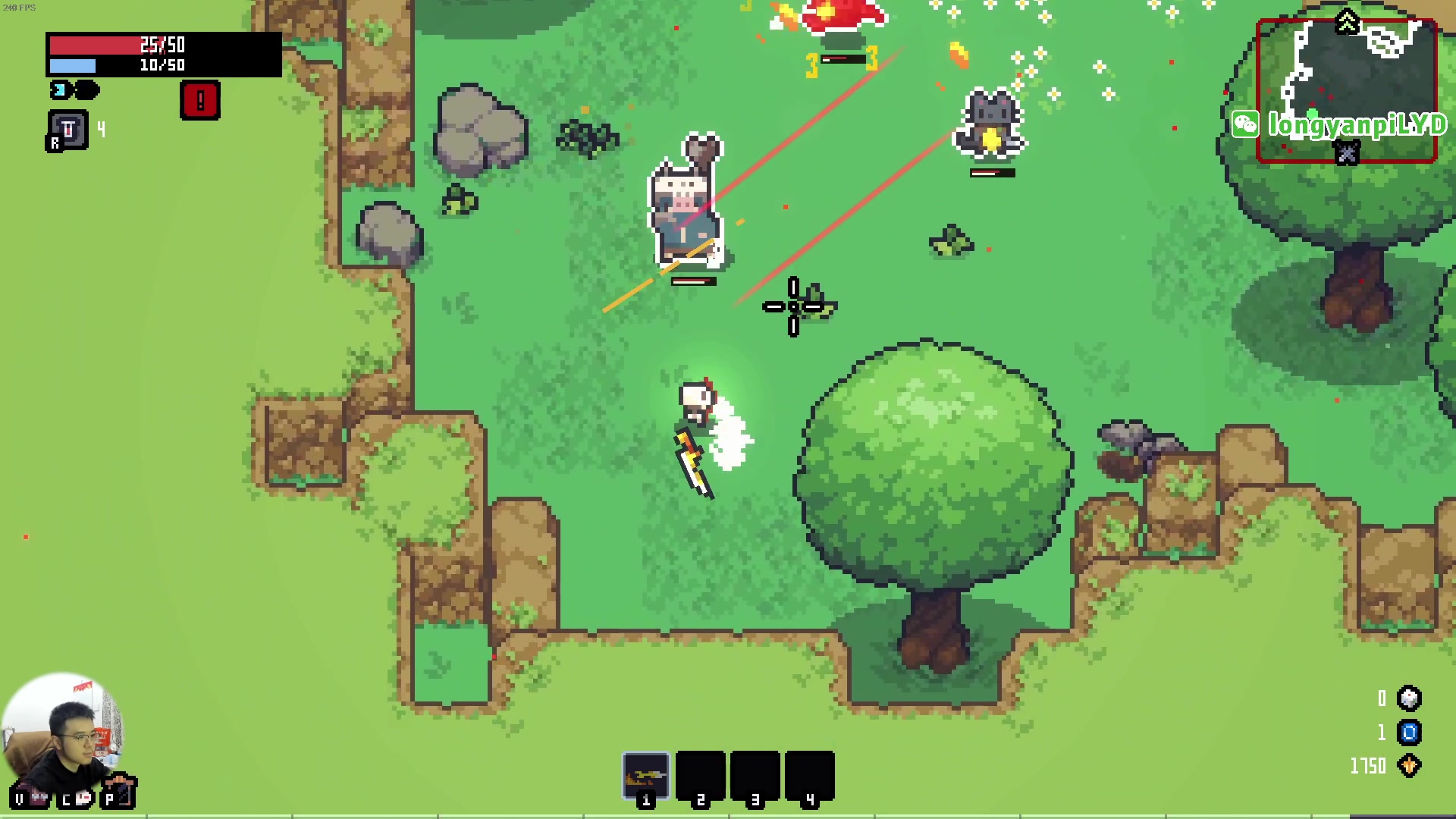Screen dimensions: 1456x819
Task: Activate the R skill item icon
Action: 68,130
